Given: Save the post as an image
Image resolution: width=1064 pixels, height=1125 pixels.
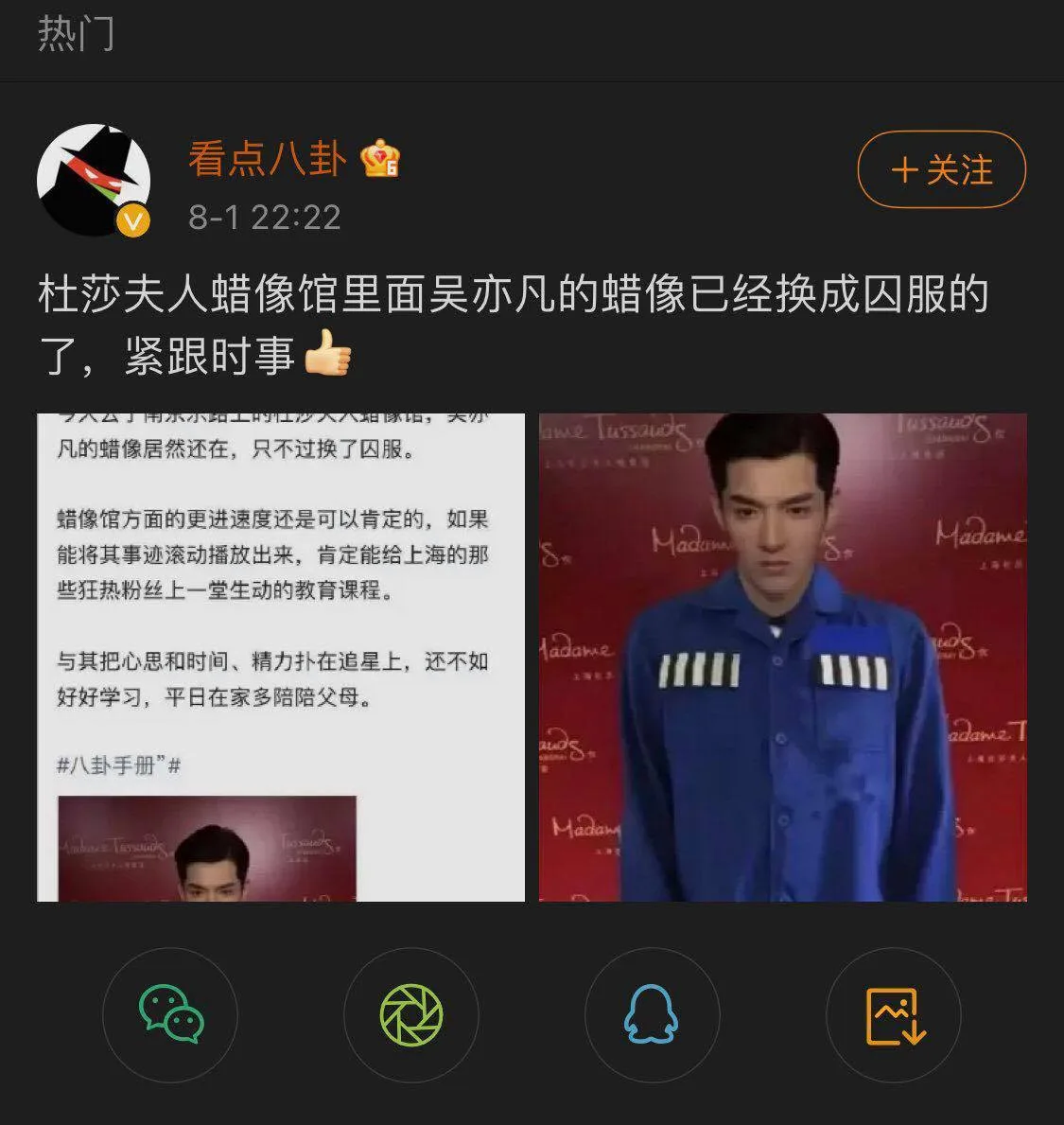Looking at the screenshot, I should pyautogui.click(x=894, y=1015).
